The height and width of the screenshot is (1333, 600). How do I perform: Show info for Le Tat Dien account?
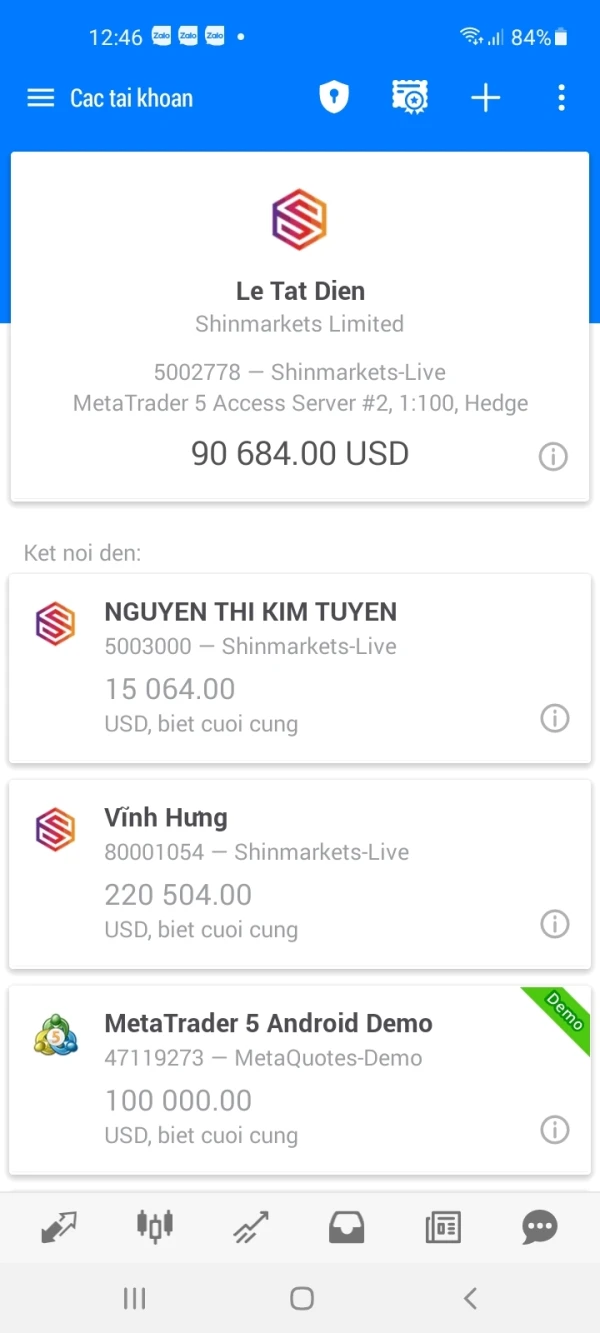553,457
